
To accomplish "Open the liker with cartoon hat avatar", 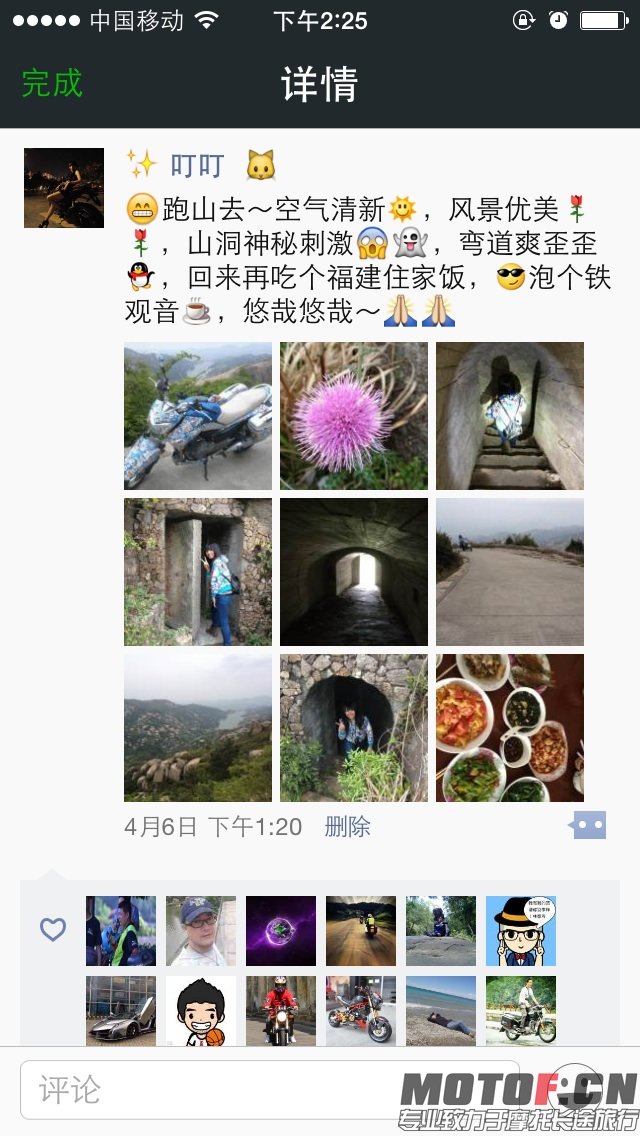I will point(521,931).
